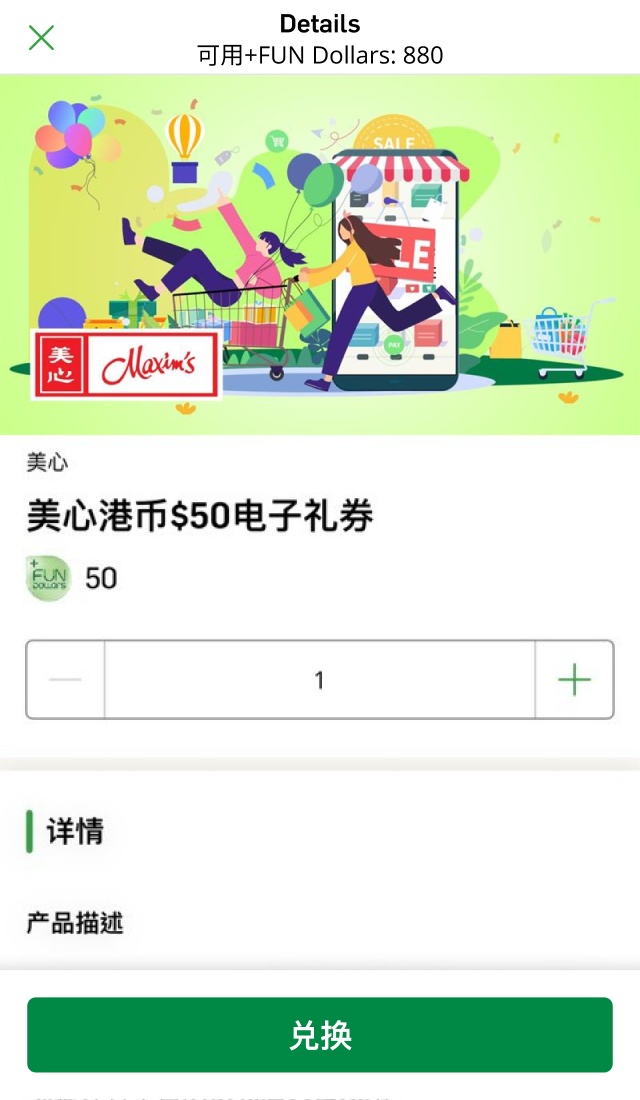This screenshot has height=1100, width=640.
Task: Close the Details page
Action: click(x=41, y=38)
